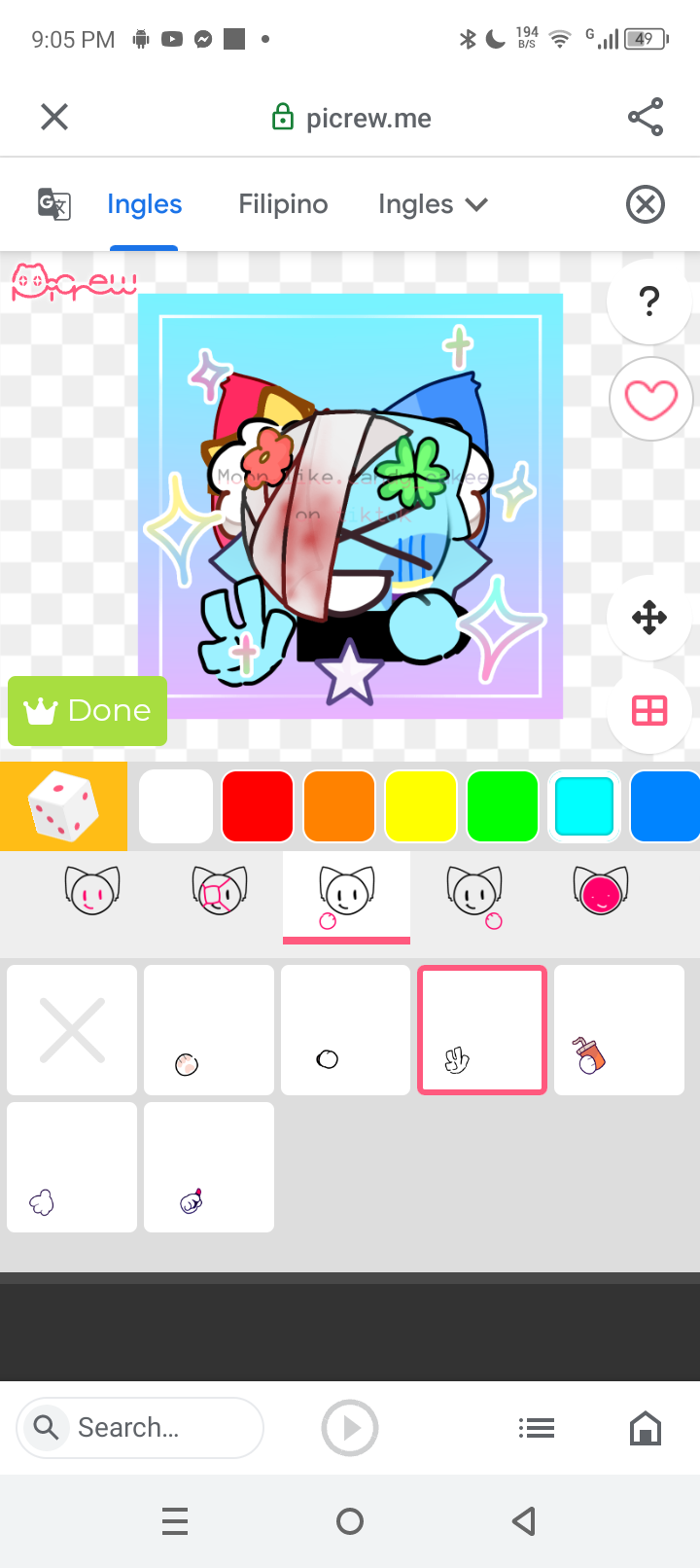Share the picrew.me page
The width and height of the screenshot is (700, 1568).
pyautogui.click(x=646, y=118)
